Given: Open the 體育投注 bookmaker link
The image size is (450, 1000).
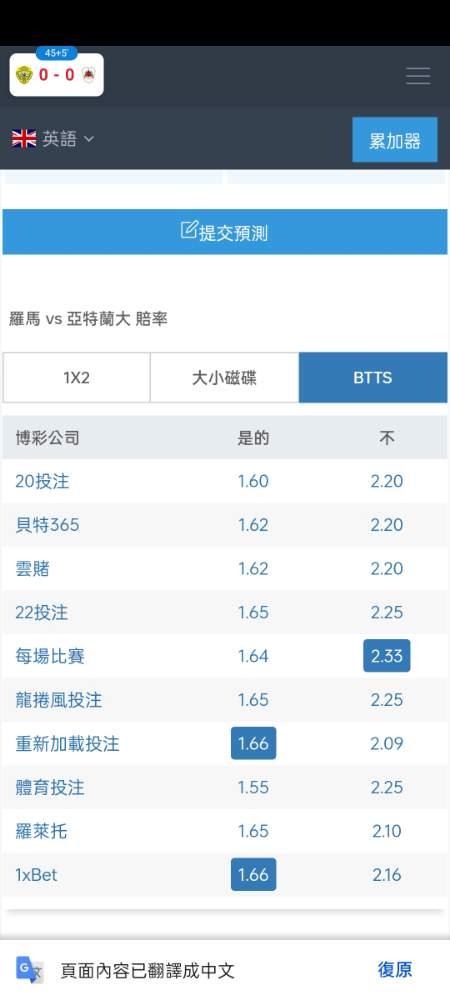Looking at the screenshot, I should click(x=50, y=787).
